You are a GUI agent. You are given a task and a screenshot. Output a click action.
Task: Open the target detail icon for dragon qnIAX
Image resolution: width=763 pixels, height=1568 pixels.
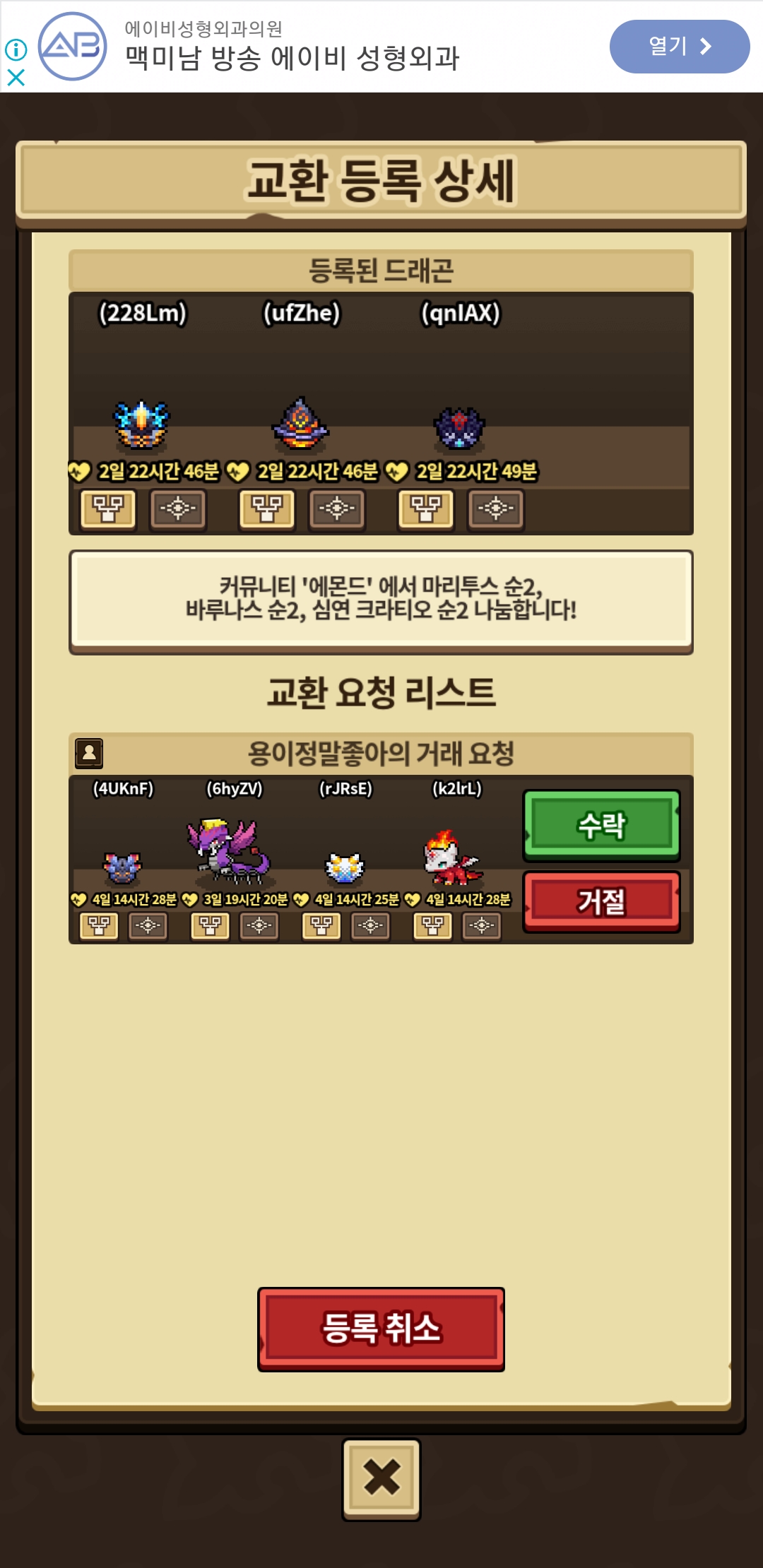pyautogui.click(x=496, y=509)
